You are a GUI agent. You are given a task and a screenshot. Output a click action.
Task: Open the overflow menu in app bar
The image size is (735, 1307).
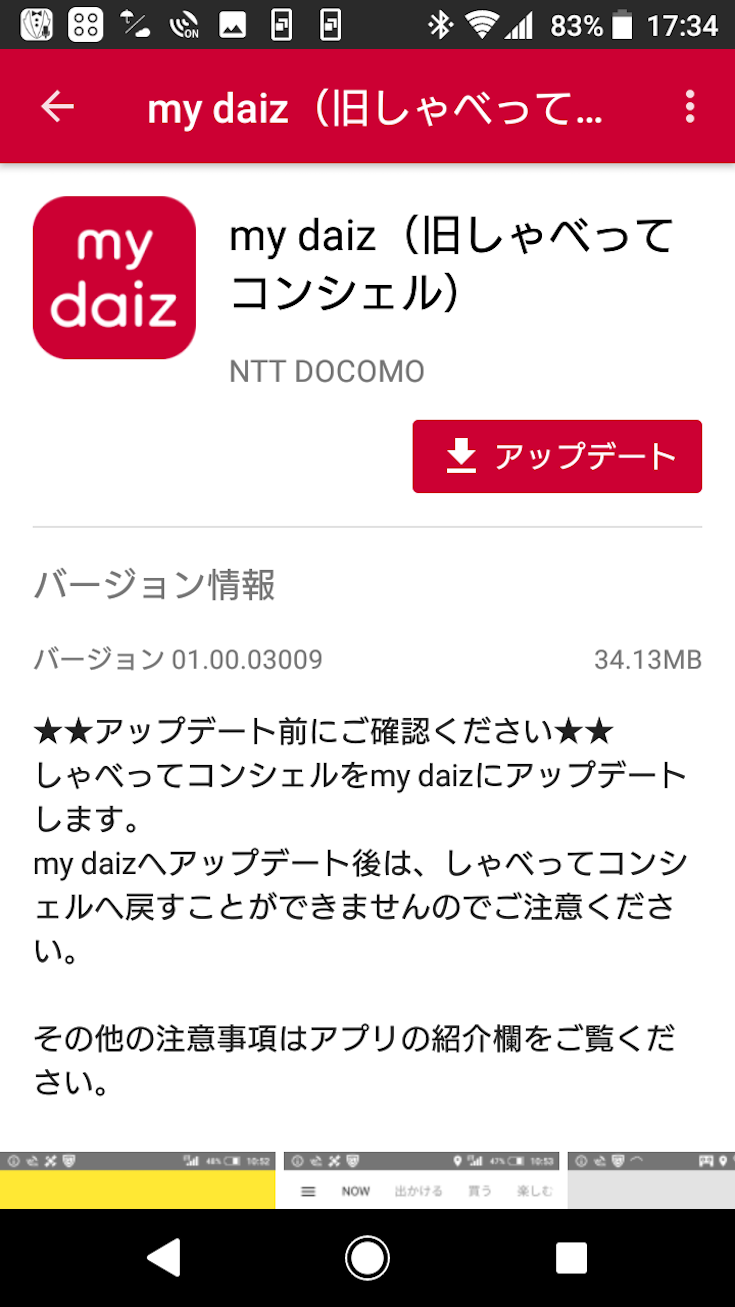690,107
